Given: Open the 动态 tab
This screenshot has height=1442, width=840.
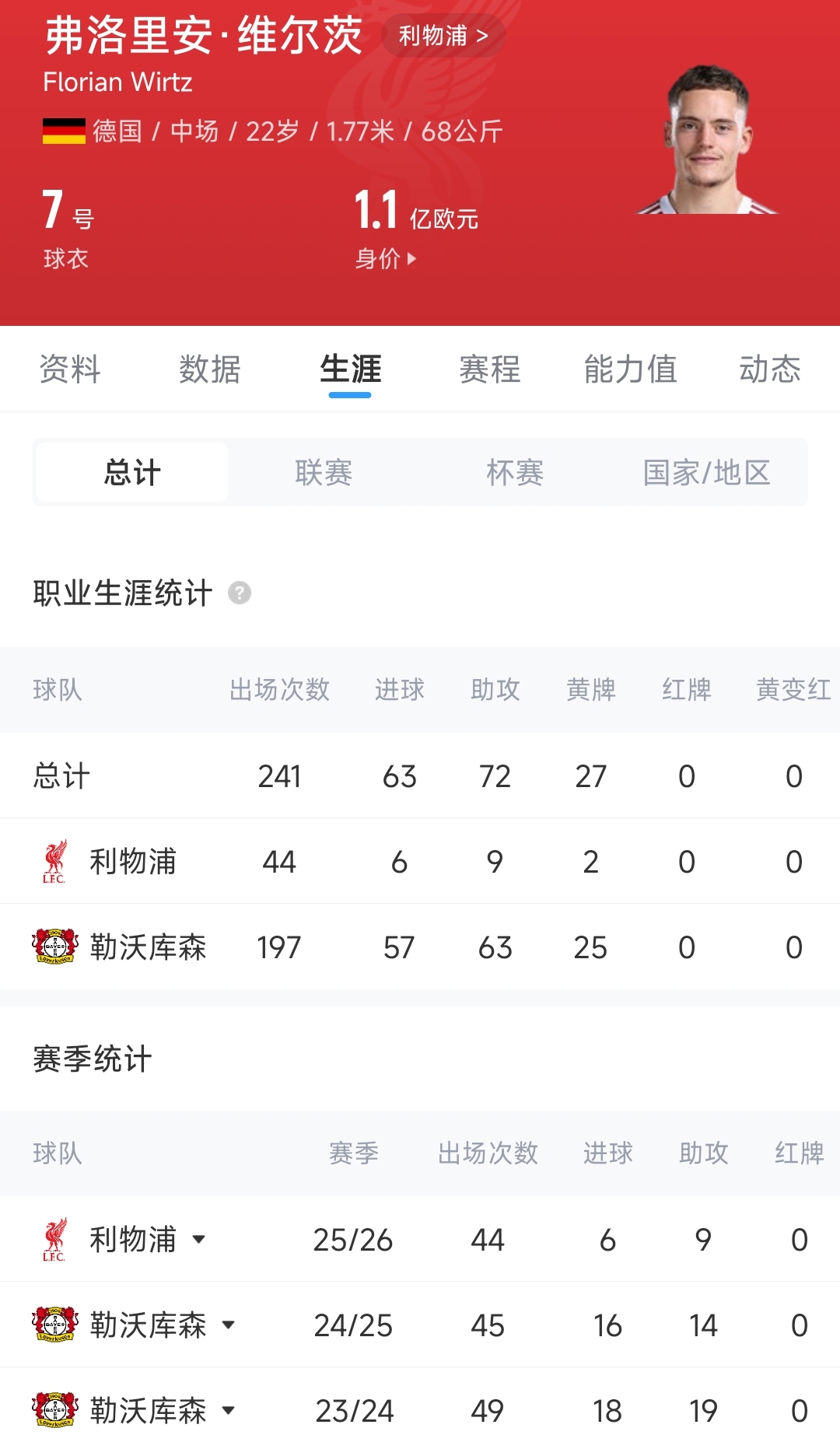Looking at the screenshot, I should point(769,369).
